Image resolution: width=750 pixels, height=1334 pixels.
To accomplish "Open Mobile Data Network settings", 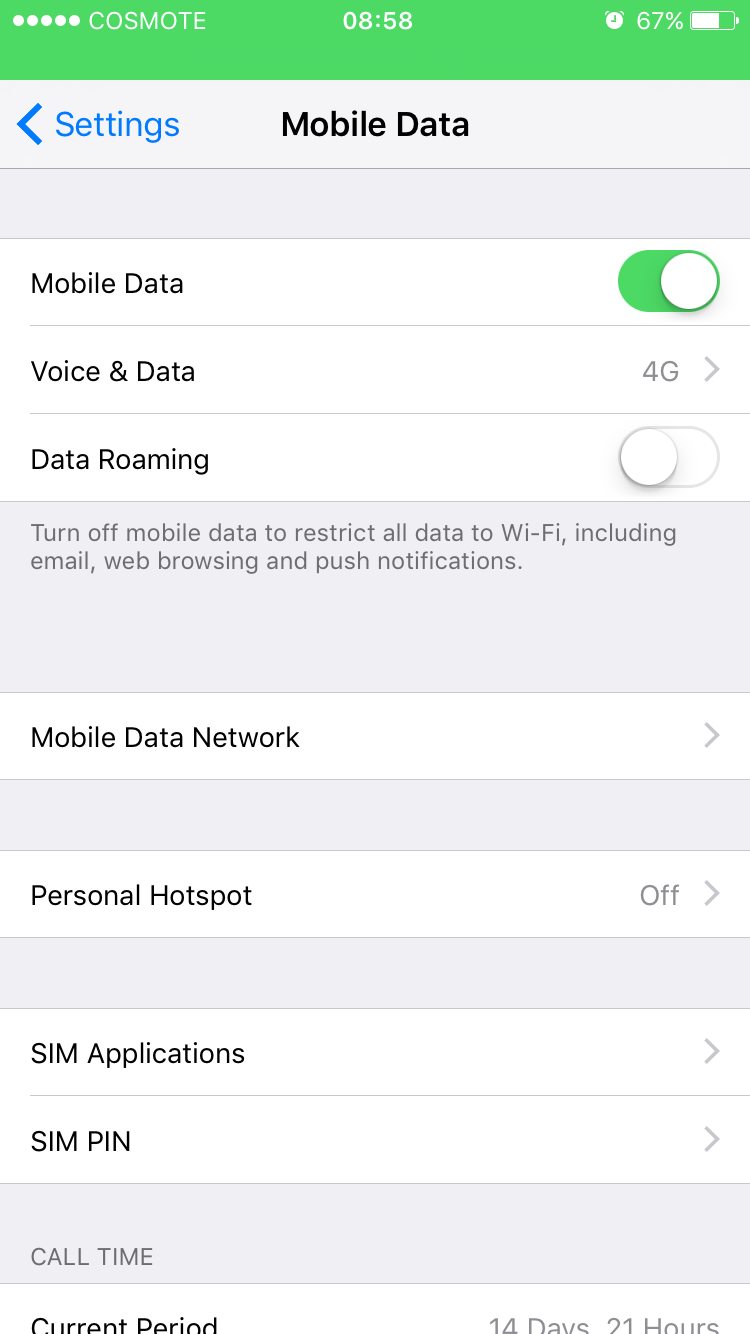I will pos(375,737).
